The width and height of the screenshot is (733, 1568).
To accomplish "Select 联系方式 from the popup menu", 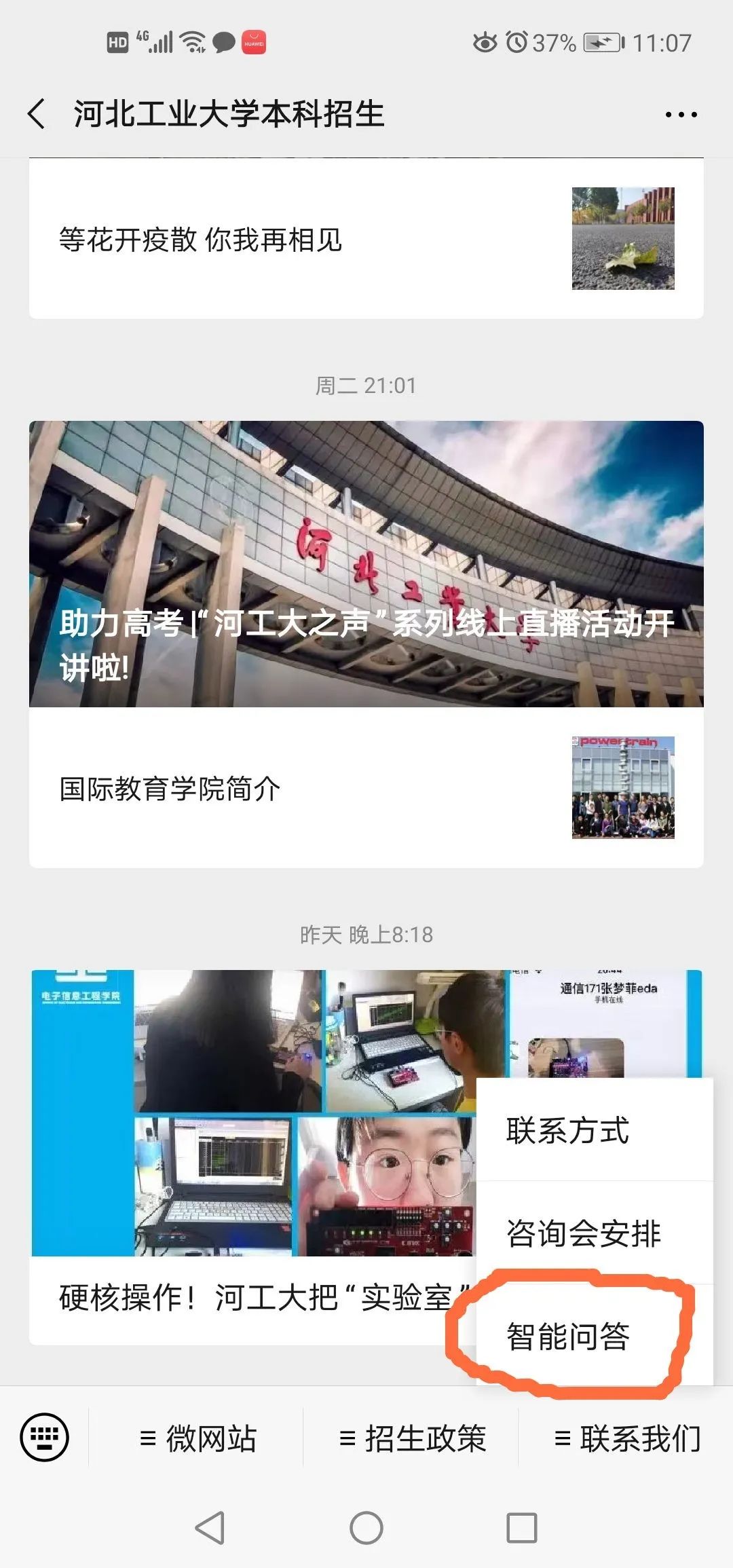I will (x=567, y=1131).
